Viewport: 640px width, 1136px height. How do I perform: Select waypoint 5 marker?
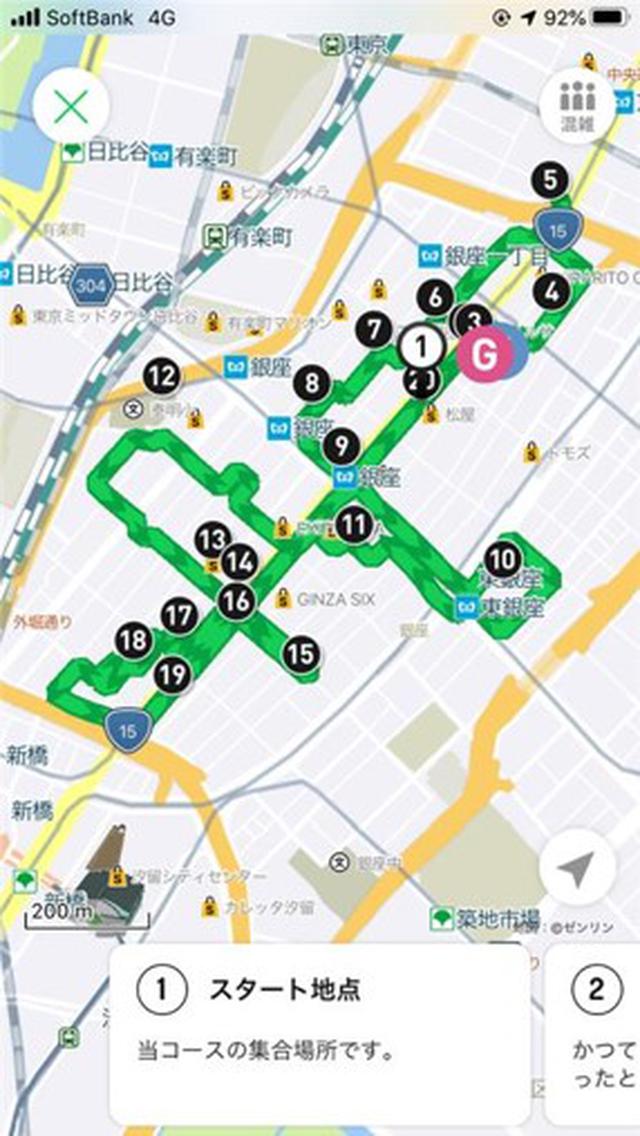pos(550,180)
